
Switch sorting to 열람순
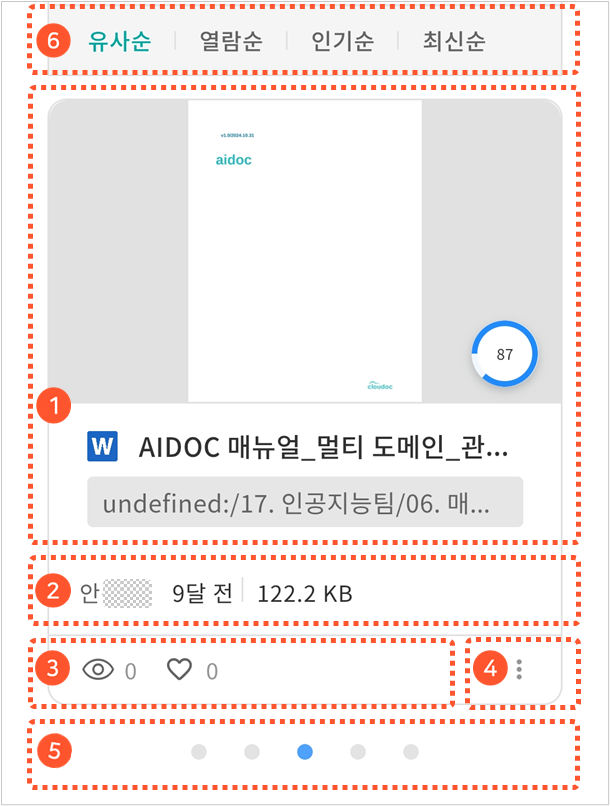pyautogui.click(x=231, y=41)
